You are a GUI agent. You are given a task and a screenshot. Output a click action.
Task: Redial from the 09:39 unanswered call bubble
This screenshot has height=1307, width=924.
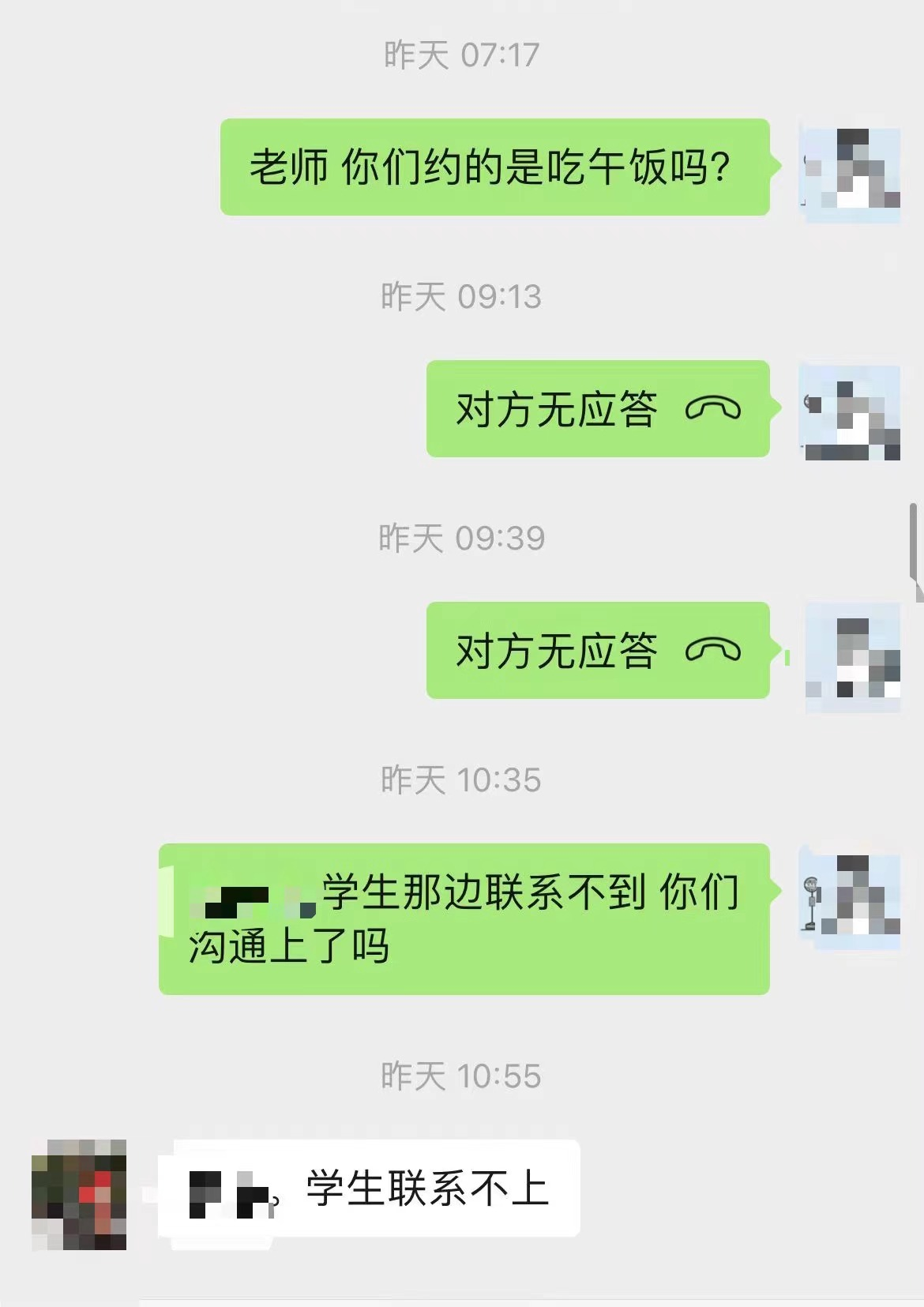(x=598, y=650)
